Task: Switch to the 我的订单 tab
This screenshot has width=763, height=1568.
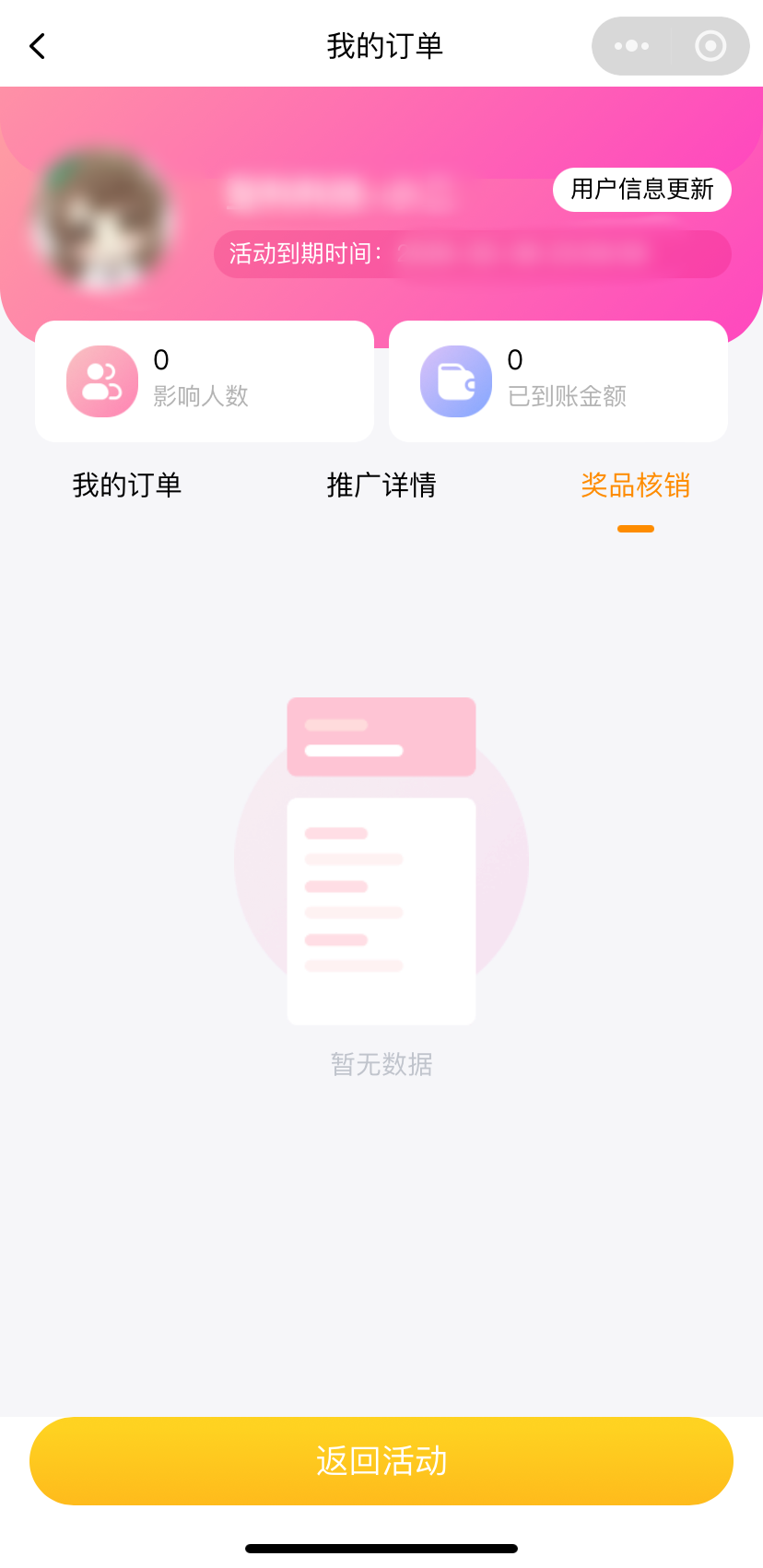Action: [127, 486]
